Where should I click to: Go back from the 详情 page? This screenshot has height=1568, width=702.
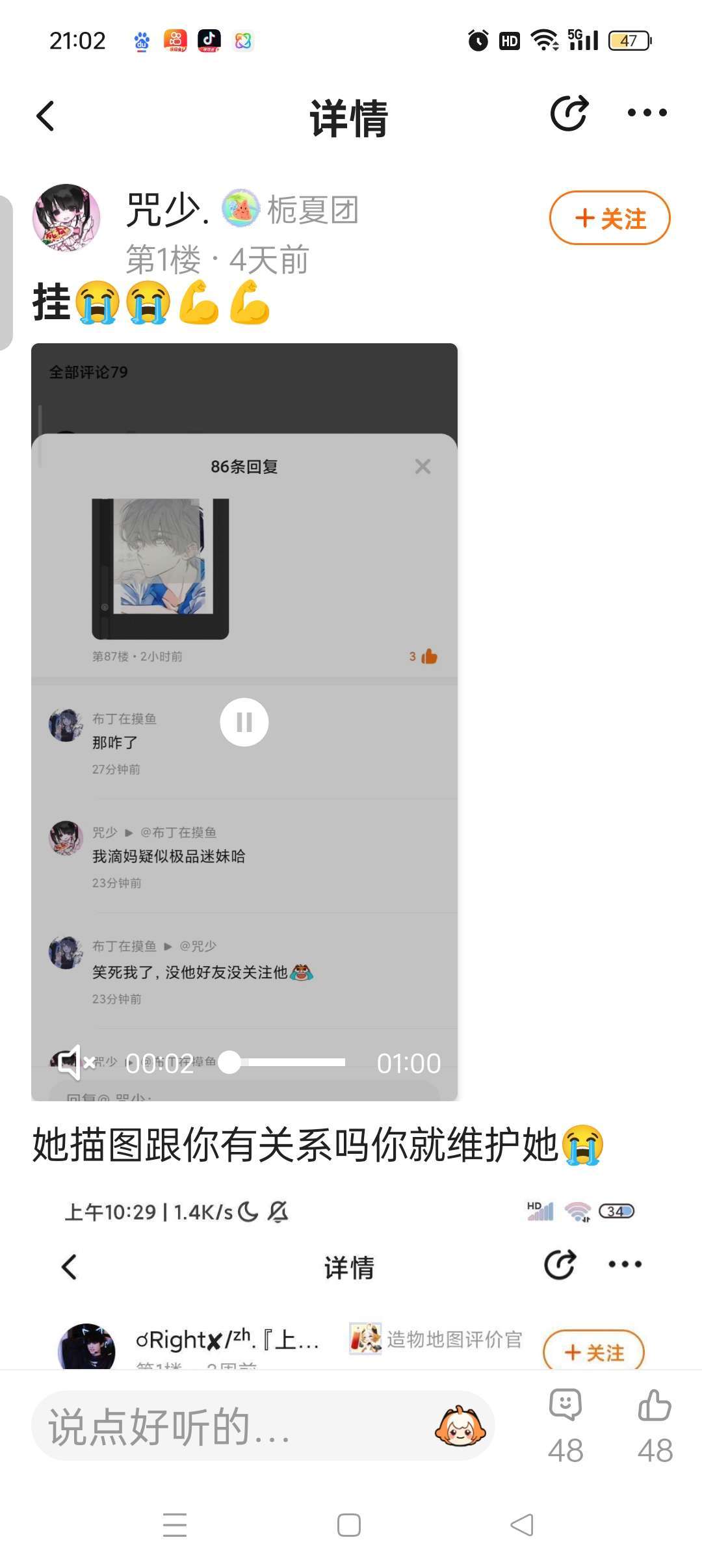coord(45,116)
